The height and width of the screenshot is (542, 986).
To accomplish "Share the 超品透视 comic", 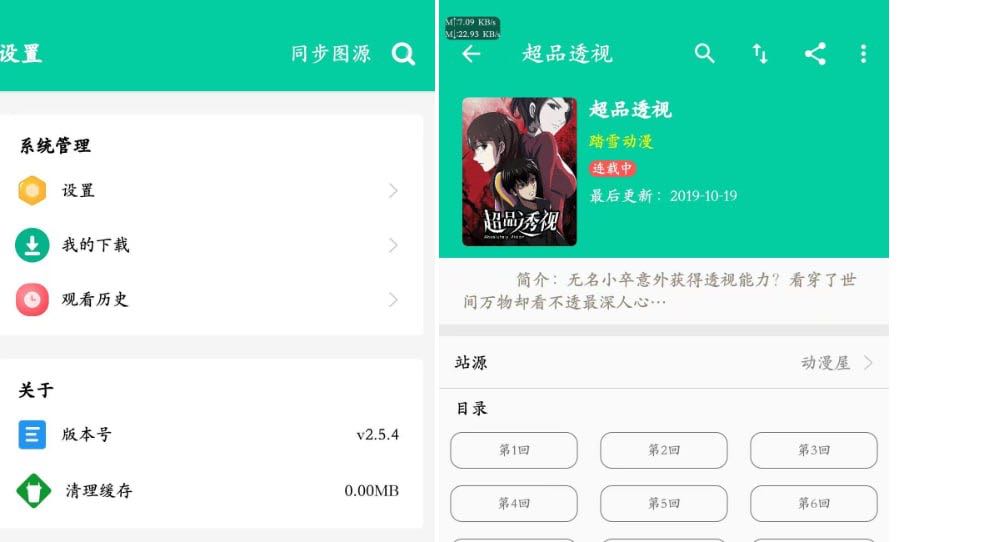I will point(815,54).
